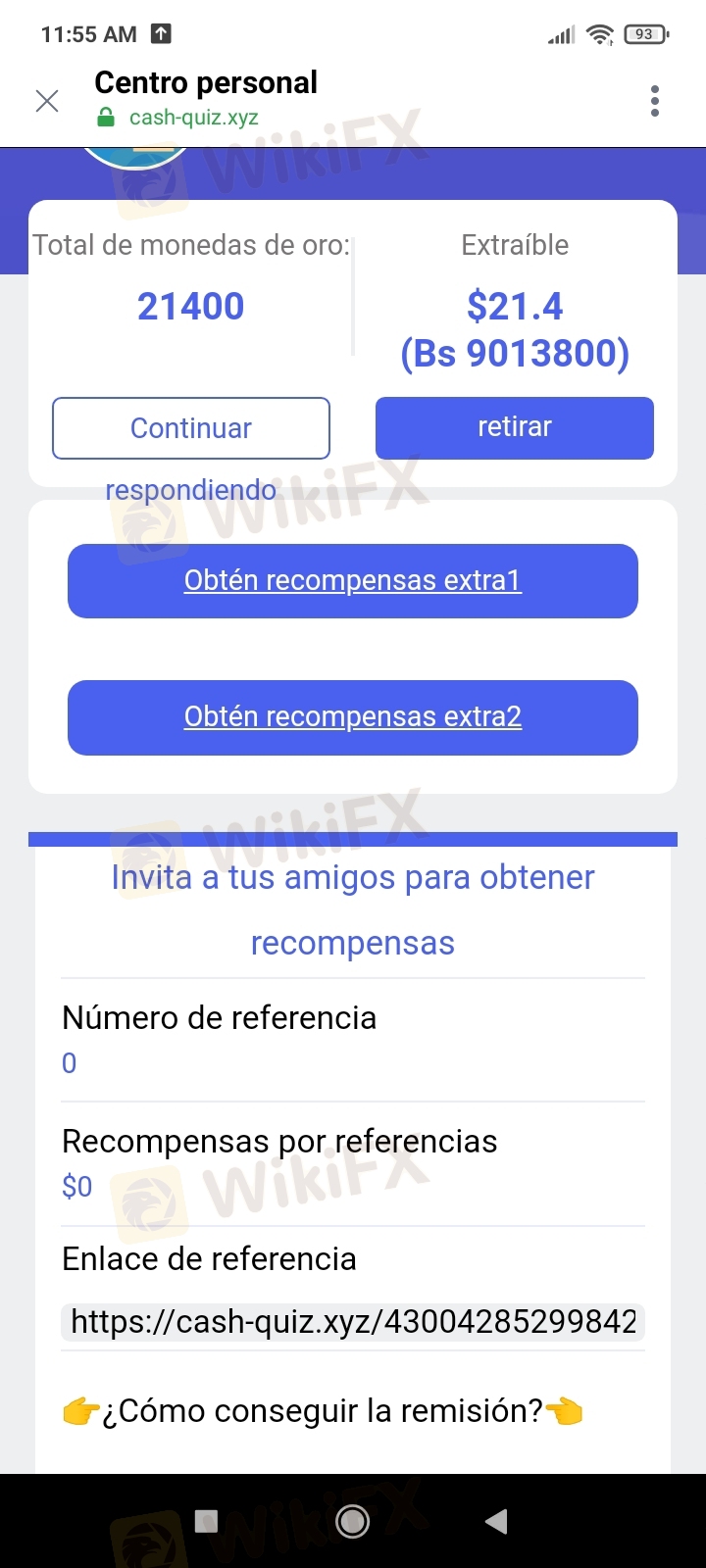Select the referral link field
This screenshot has width=706, height=1568.
point(353,1322)
